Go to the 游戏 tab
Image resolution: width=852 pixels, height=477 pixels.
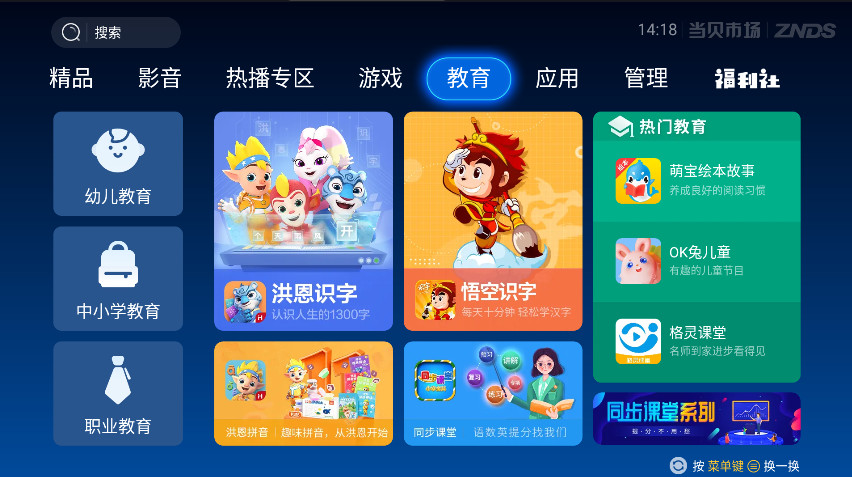380,78
